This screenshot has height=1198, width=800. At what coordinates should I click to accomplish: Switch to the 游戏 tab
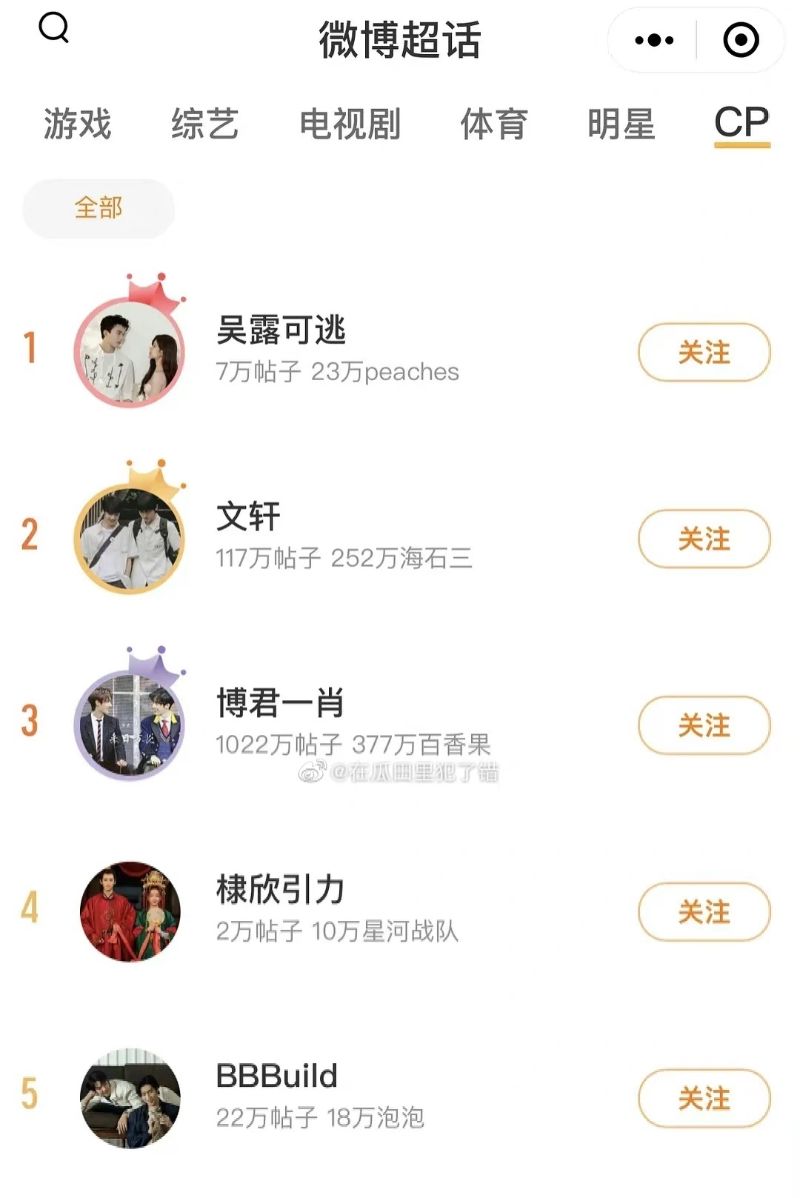(77, 124)
